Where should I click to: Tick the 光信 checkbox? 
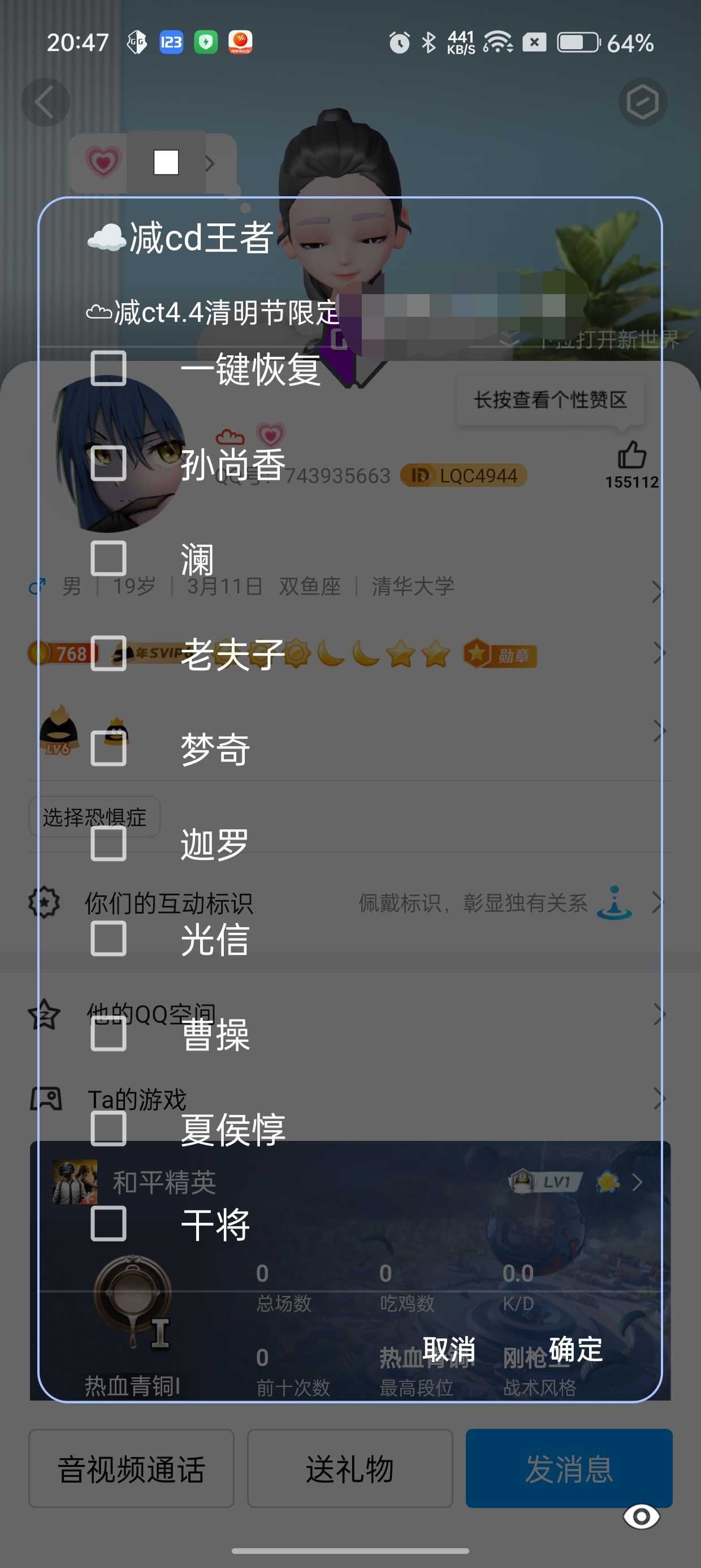[x=109, y=938]
